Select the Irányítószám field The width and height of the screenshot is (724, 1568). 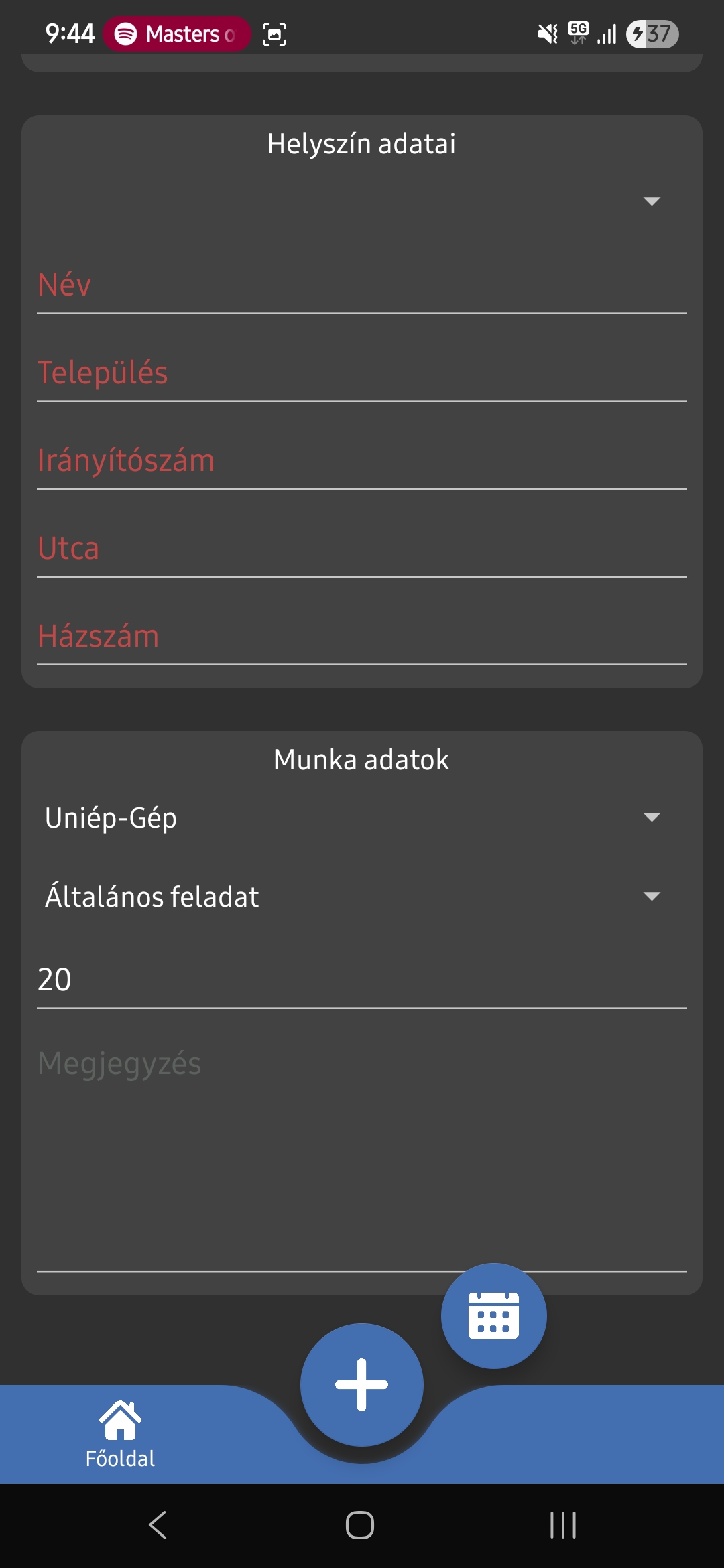pyautogui.click(x=362, y=461)
